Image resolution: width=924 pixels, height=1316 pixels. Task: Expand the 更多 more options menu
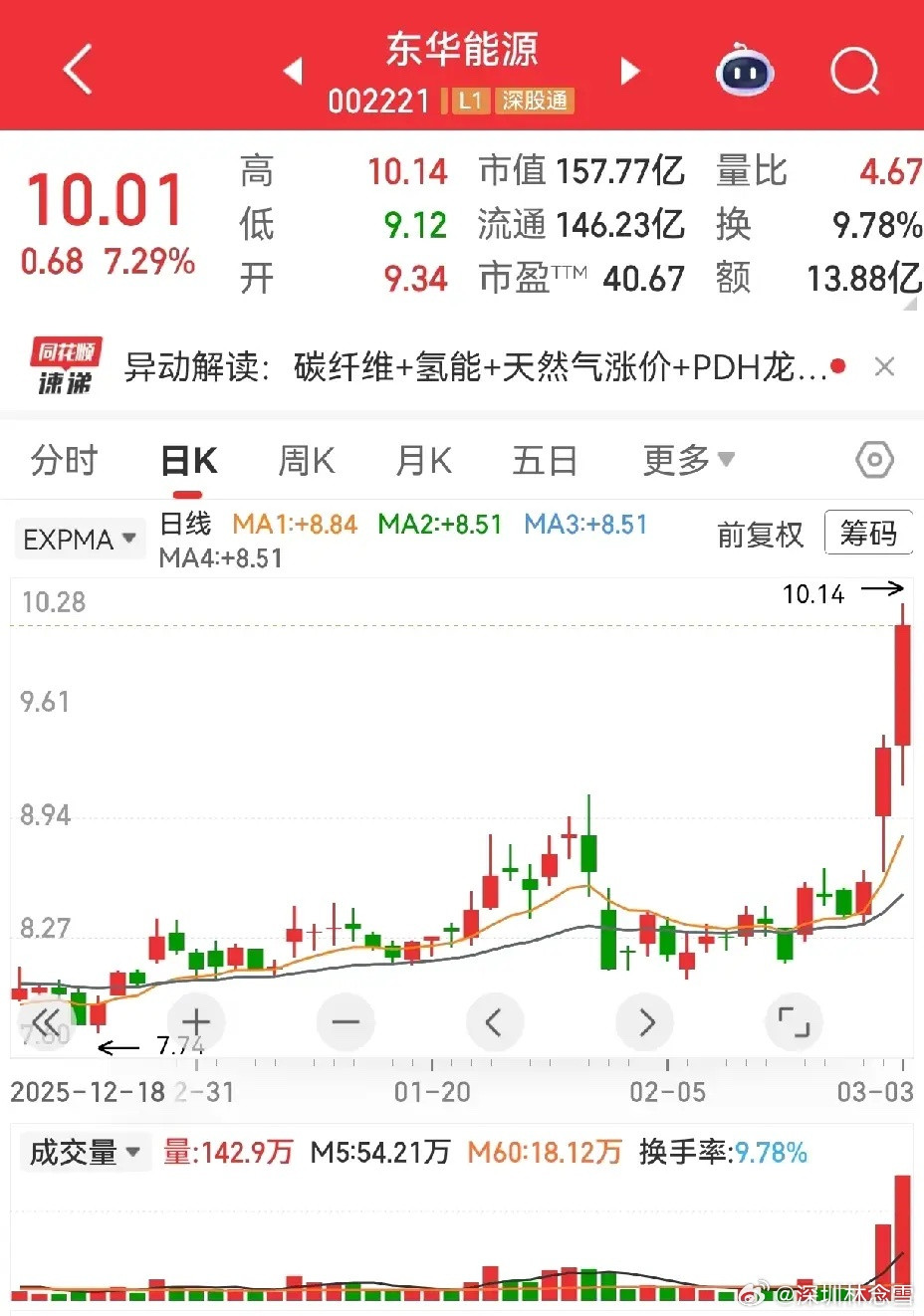click(x=687, y=459)
